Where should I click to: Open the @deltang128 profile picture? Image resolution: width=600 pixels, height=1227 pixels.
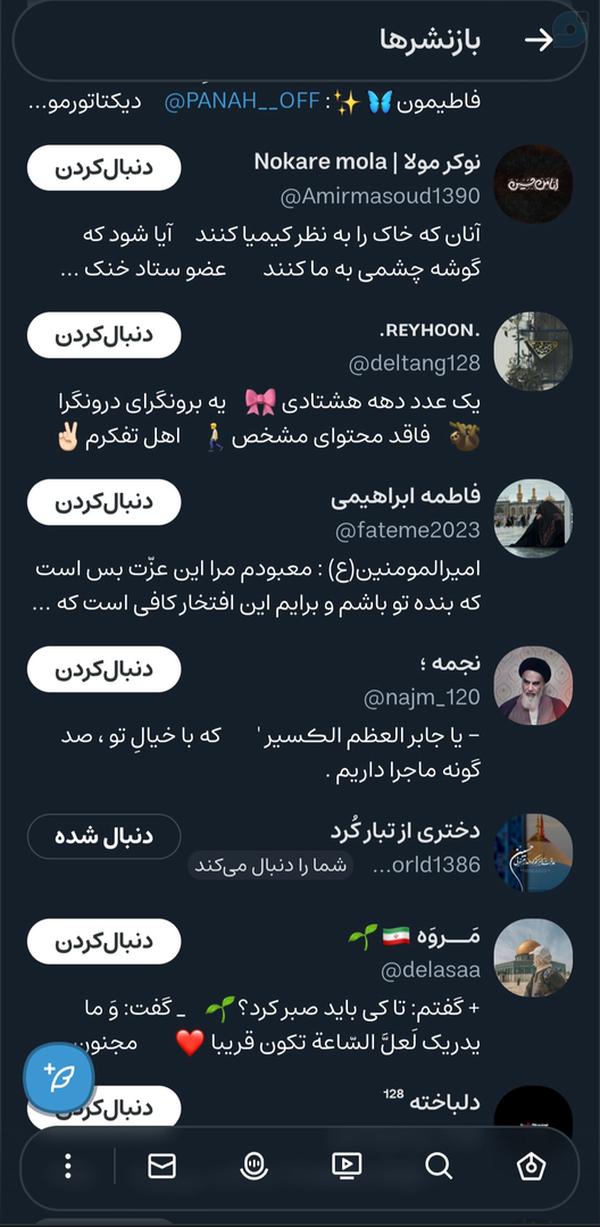point(533,351)
